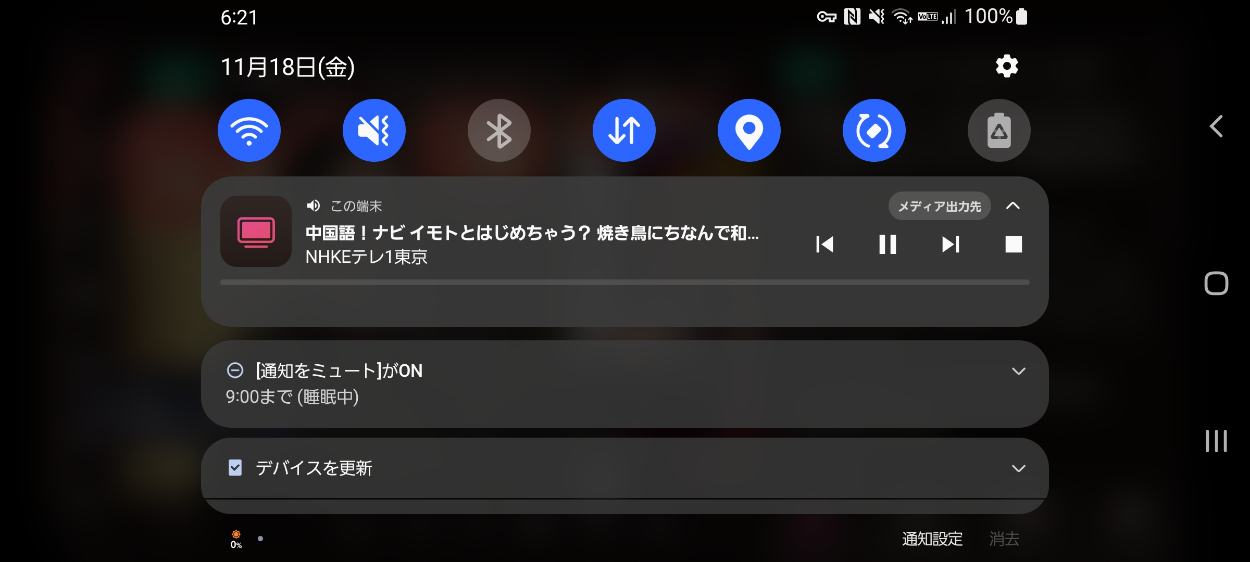Expand the デバイスを更新 notification
Screen dimensions: 1250x562
[1018, 468]
